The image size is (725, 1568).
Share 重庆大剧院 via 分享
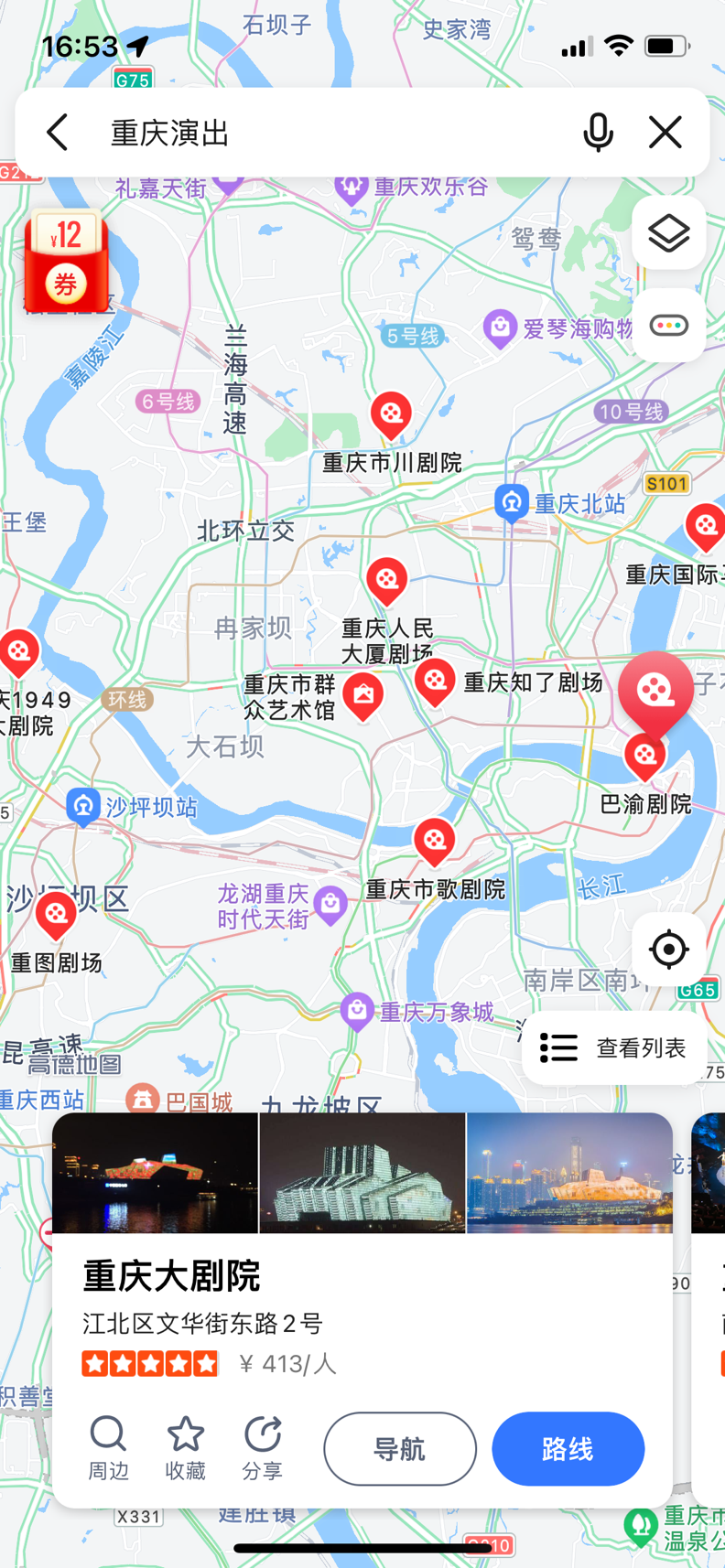pyautogui.click(x=263, y=1447)
